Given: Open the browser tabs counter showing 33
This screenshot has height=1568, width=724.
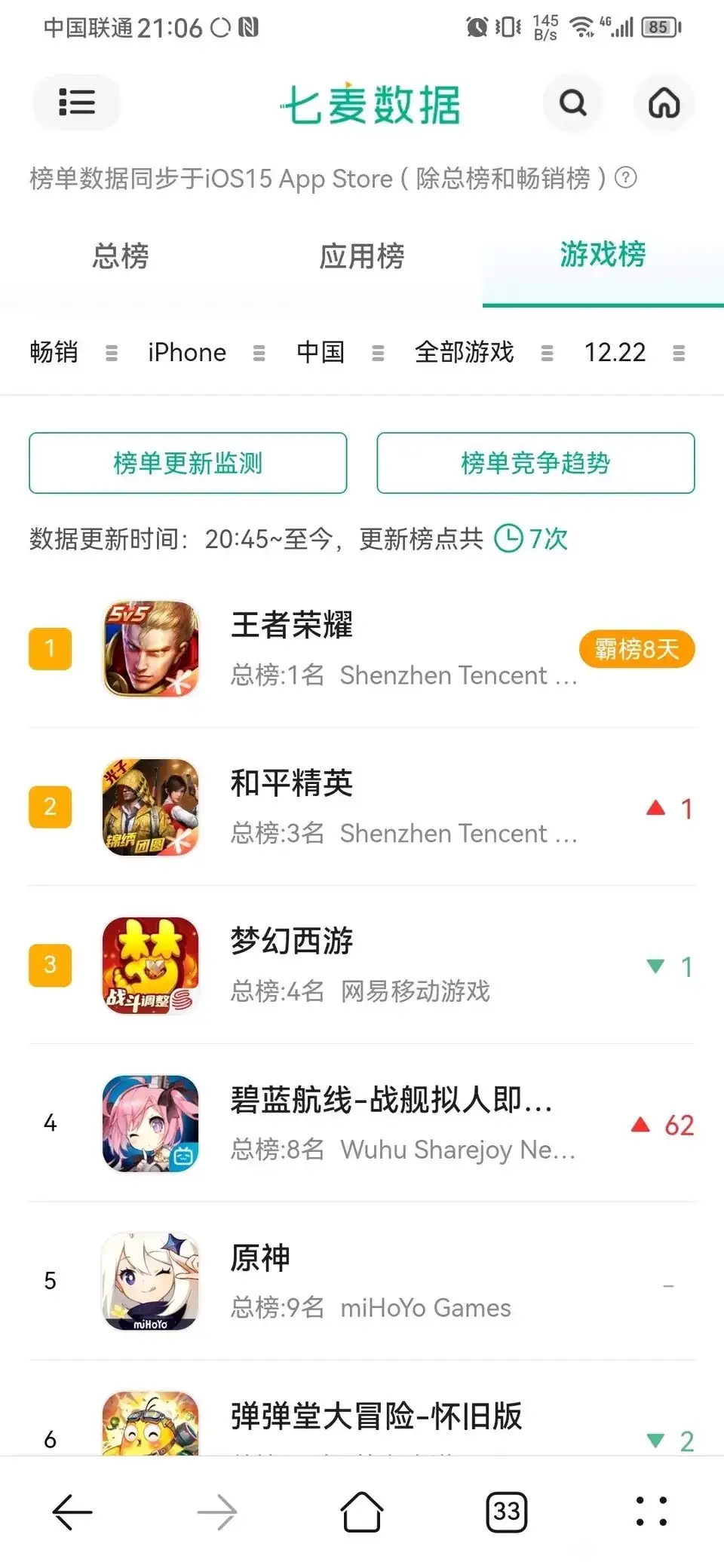Looking at the screenshot, I should pos(506,1511).
